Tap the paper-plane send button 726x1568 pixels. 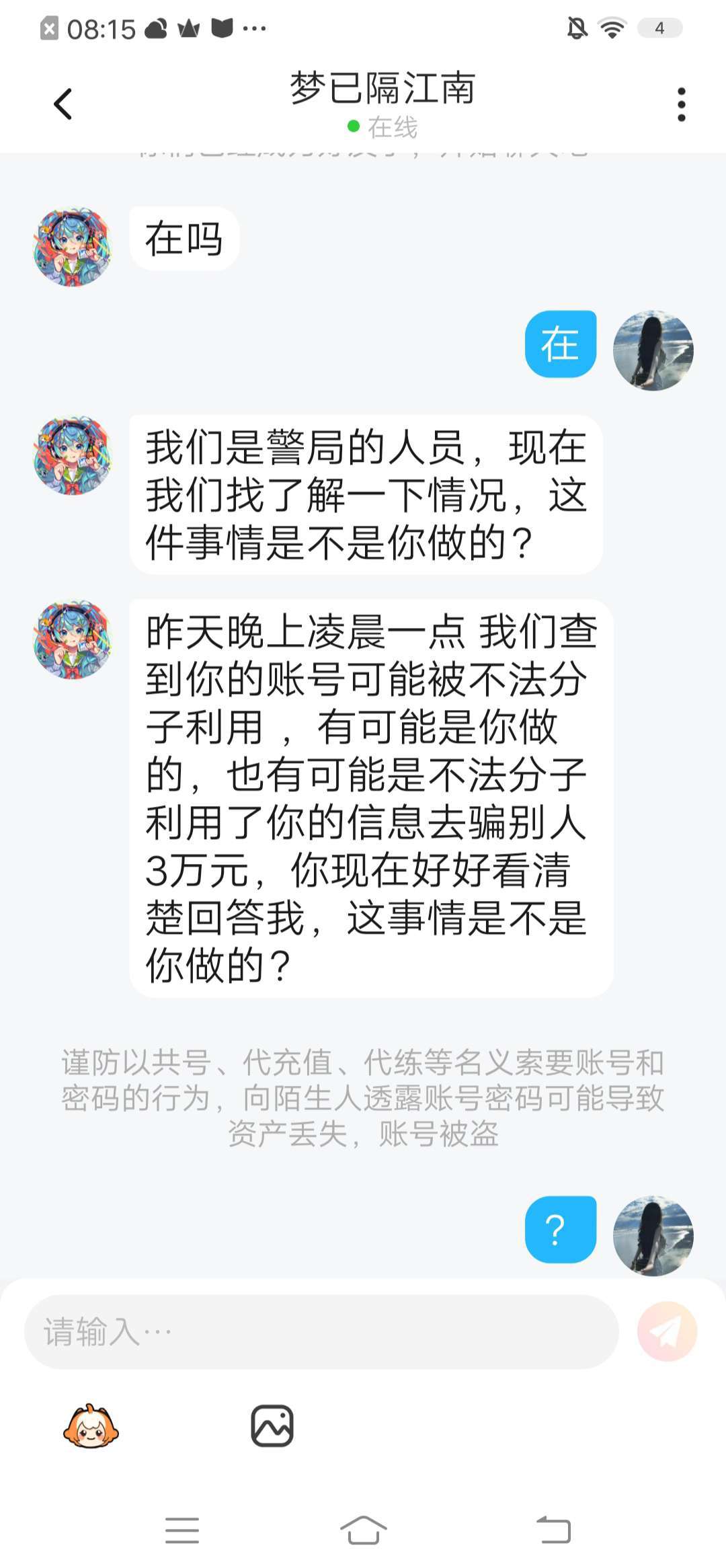coord(667,1331)
